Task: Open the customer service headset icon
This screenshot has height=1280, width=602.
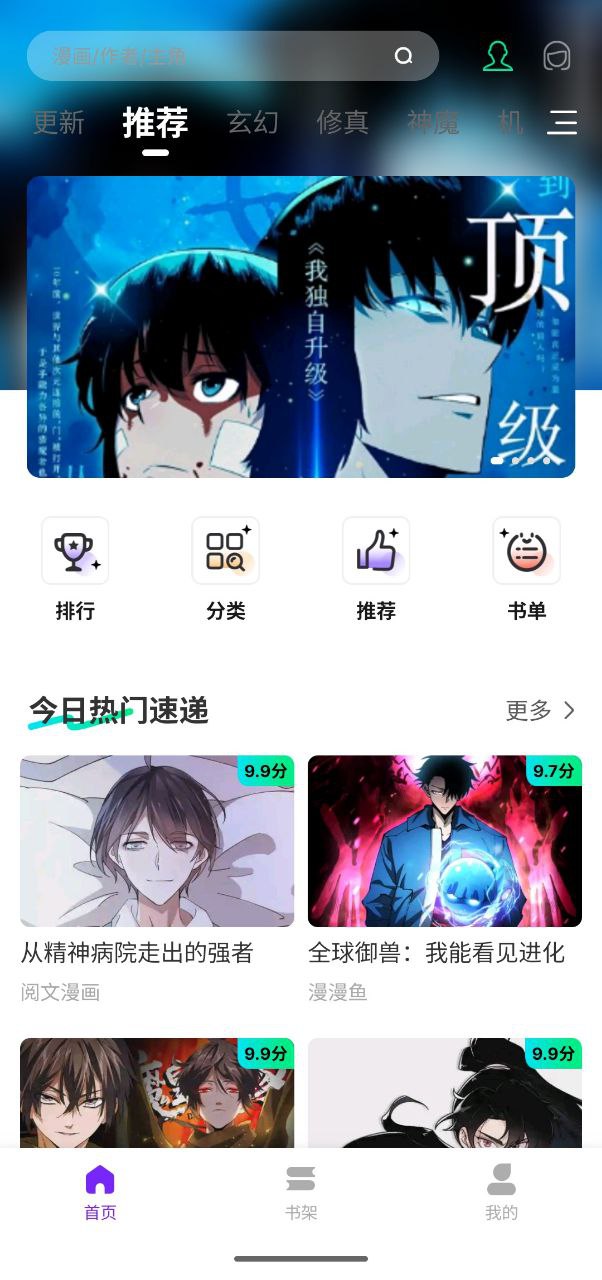Action: click(x=557, y=56)
